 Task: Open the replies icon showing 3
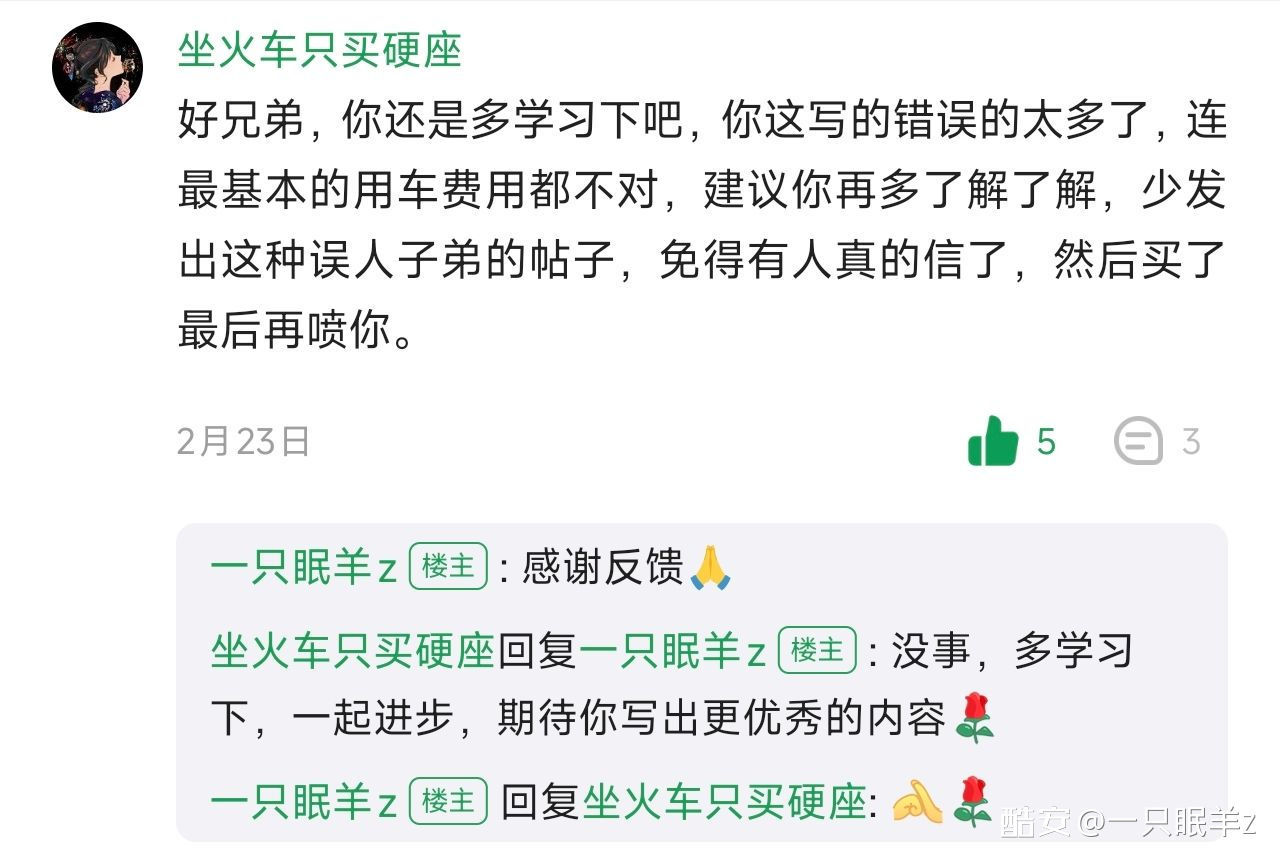1139,441
